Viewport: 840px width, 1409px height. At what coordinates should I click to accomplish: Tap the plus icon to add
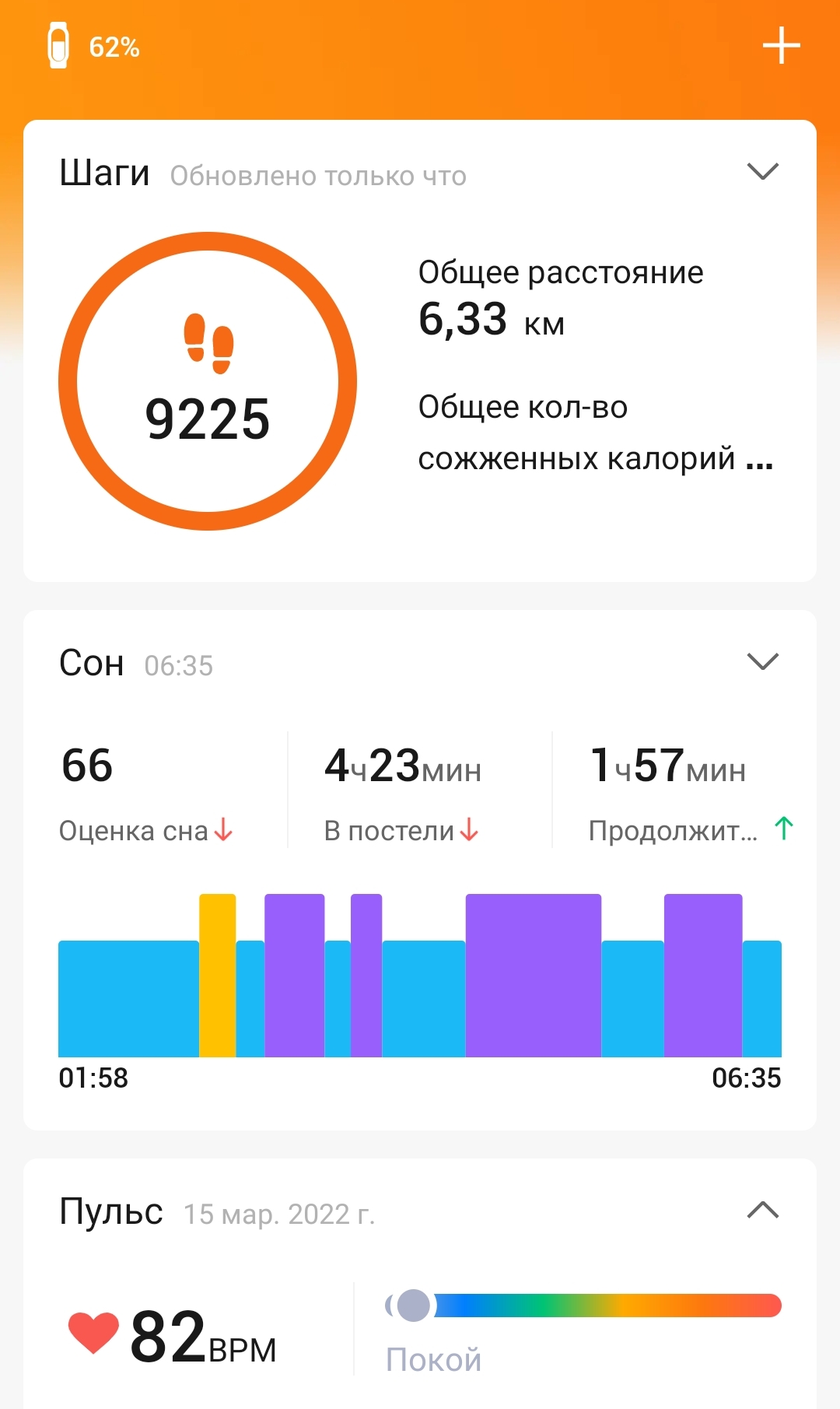coord(781,46)
